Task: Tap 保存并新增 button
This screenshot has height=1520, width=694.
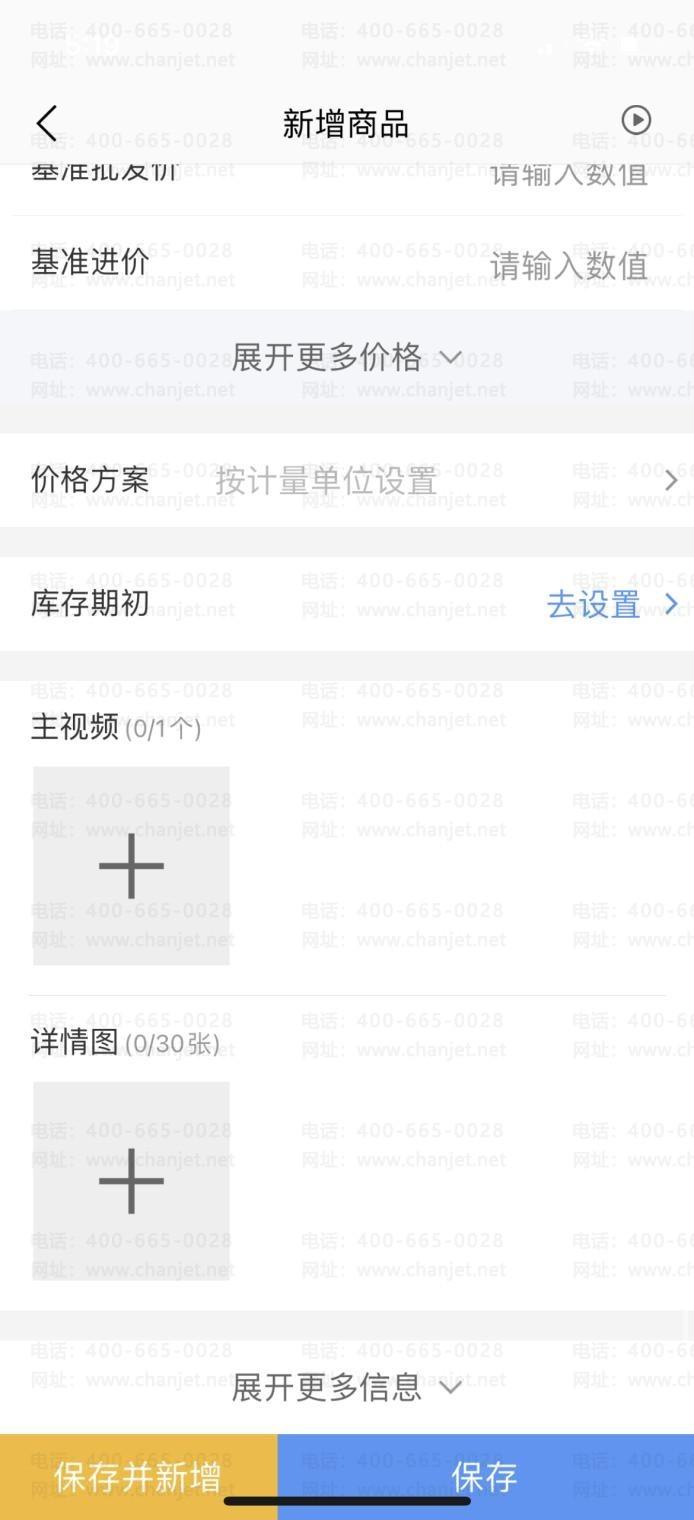Action: (138, 1476)
